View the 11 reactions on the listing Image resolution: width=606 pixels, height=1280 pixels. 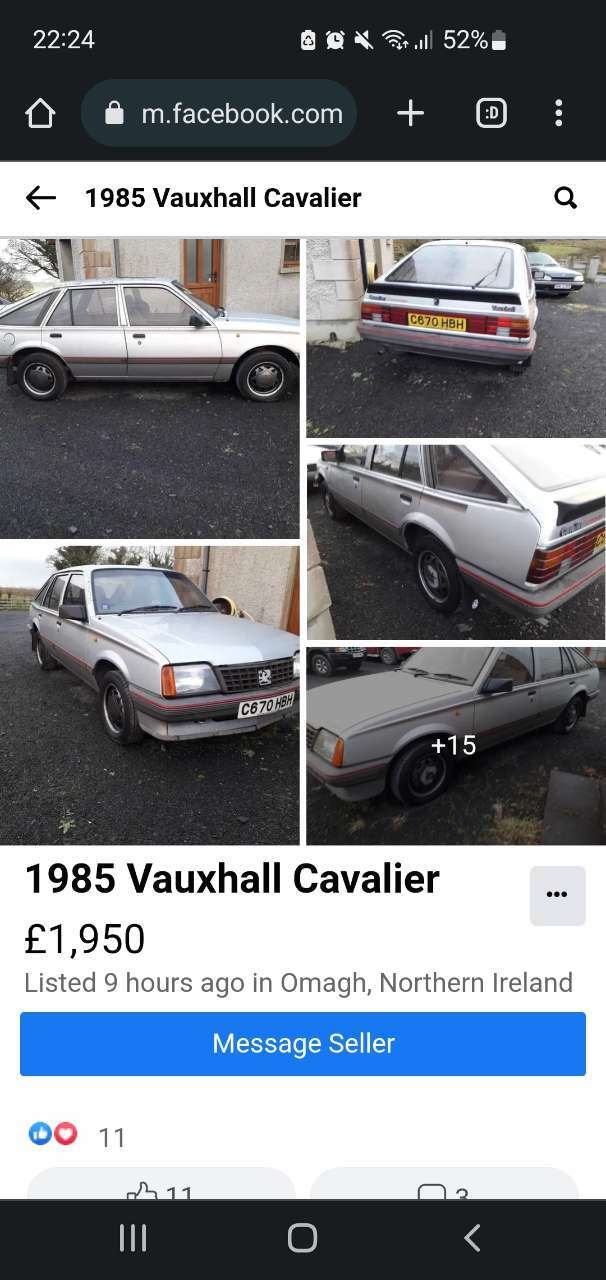[x=78, y=1136]
